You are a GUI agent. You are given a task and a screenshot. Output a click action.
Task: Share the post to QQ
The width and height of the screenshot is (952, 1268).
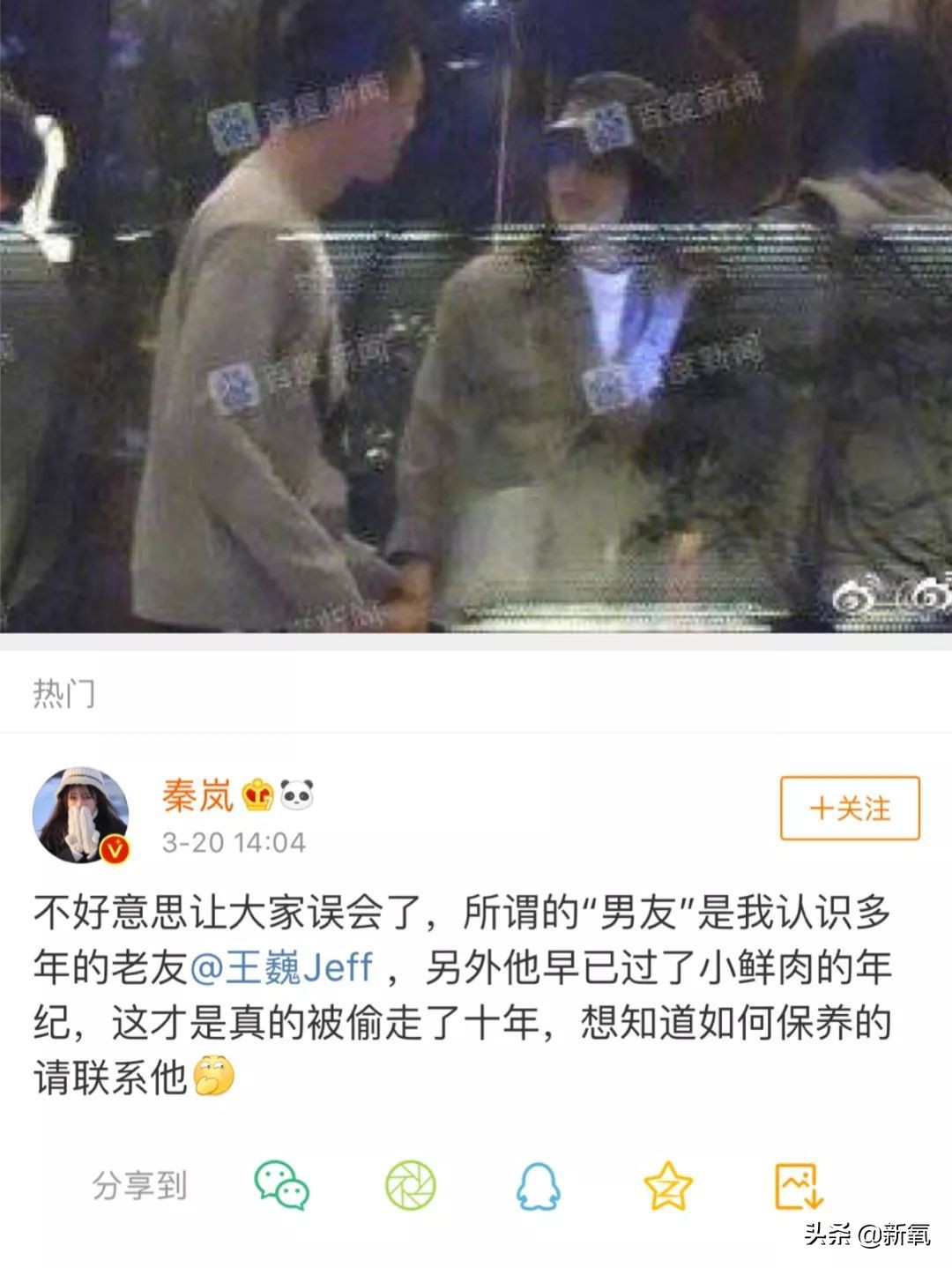click(538, 1186)
